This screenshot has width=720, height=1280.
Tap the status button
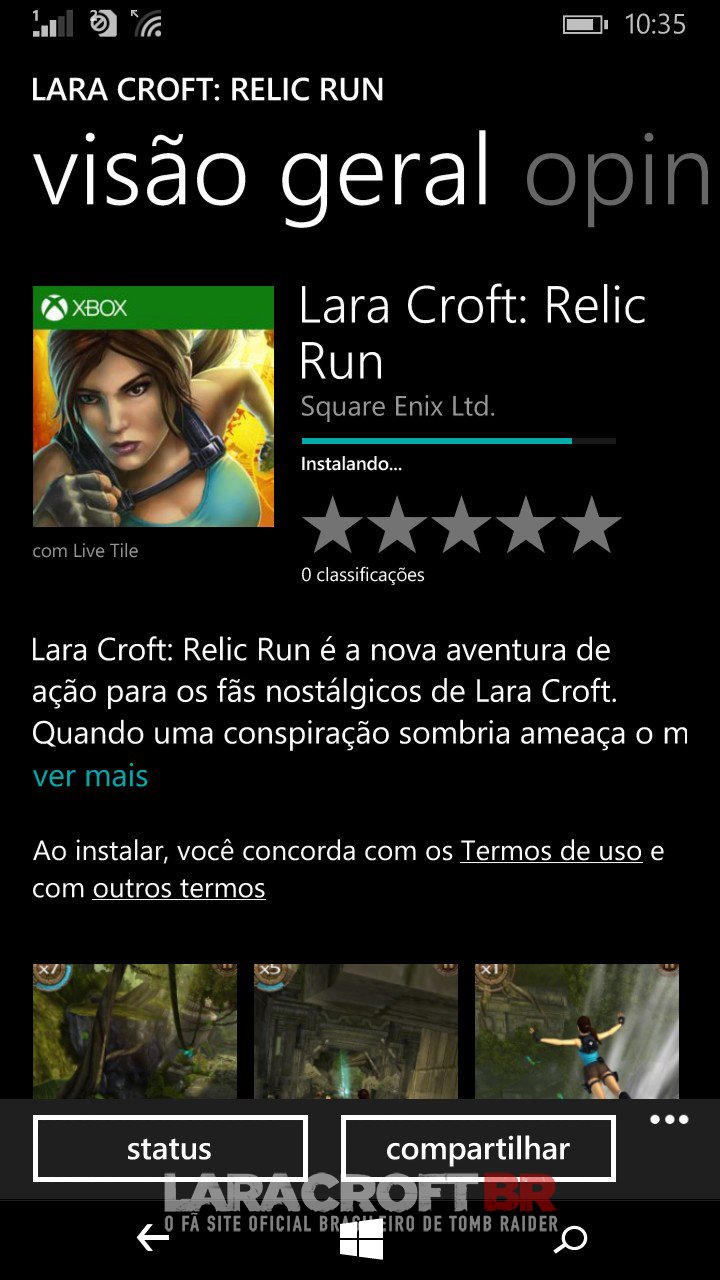click(x=169, y=1149)
